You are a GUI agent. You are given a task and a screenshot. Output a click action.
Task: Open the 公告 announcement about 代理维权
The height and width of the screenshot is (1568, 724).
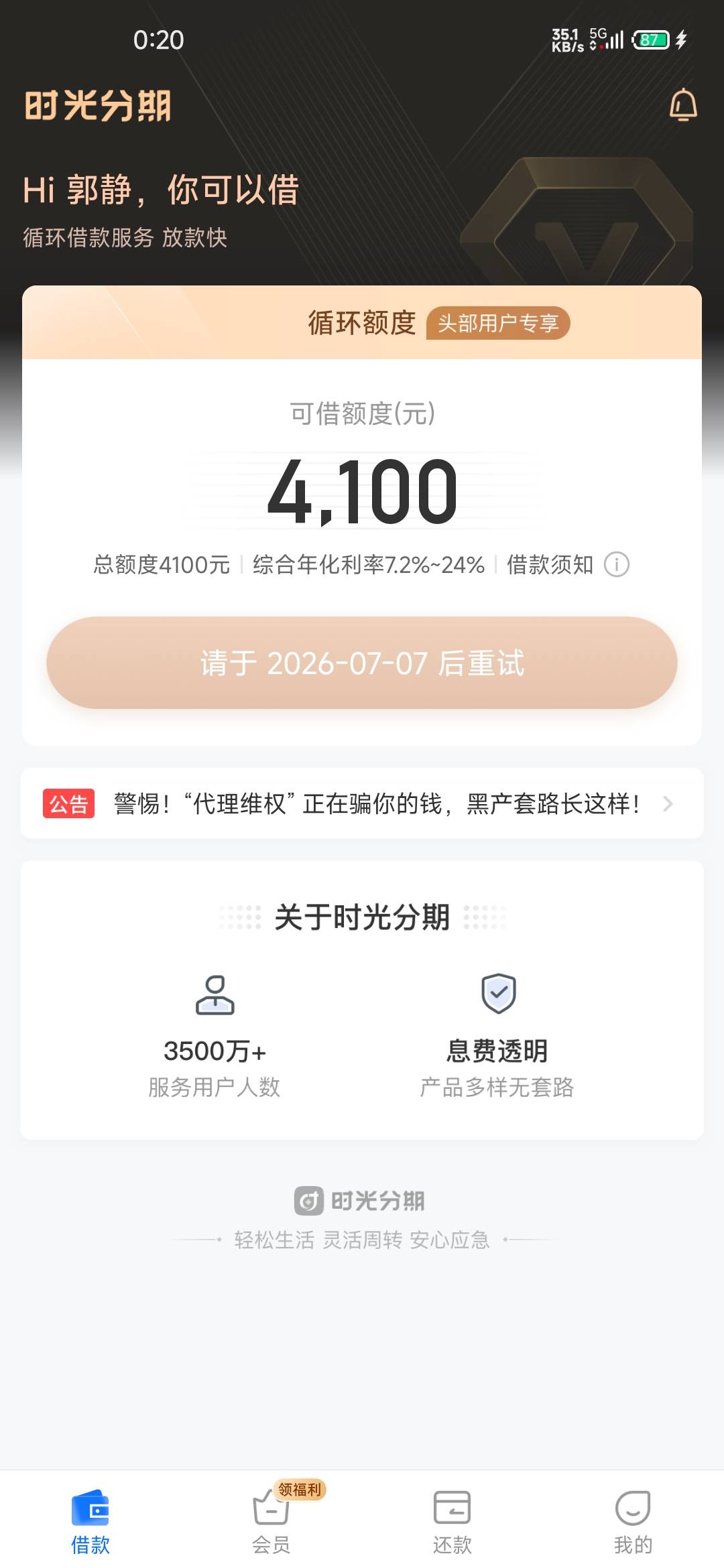pos(362,803)
